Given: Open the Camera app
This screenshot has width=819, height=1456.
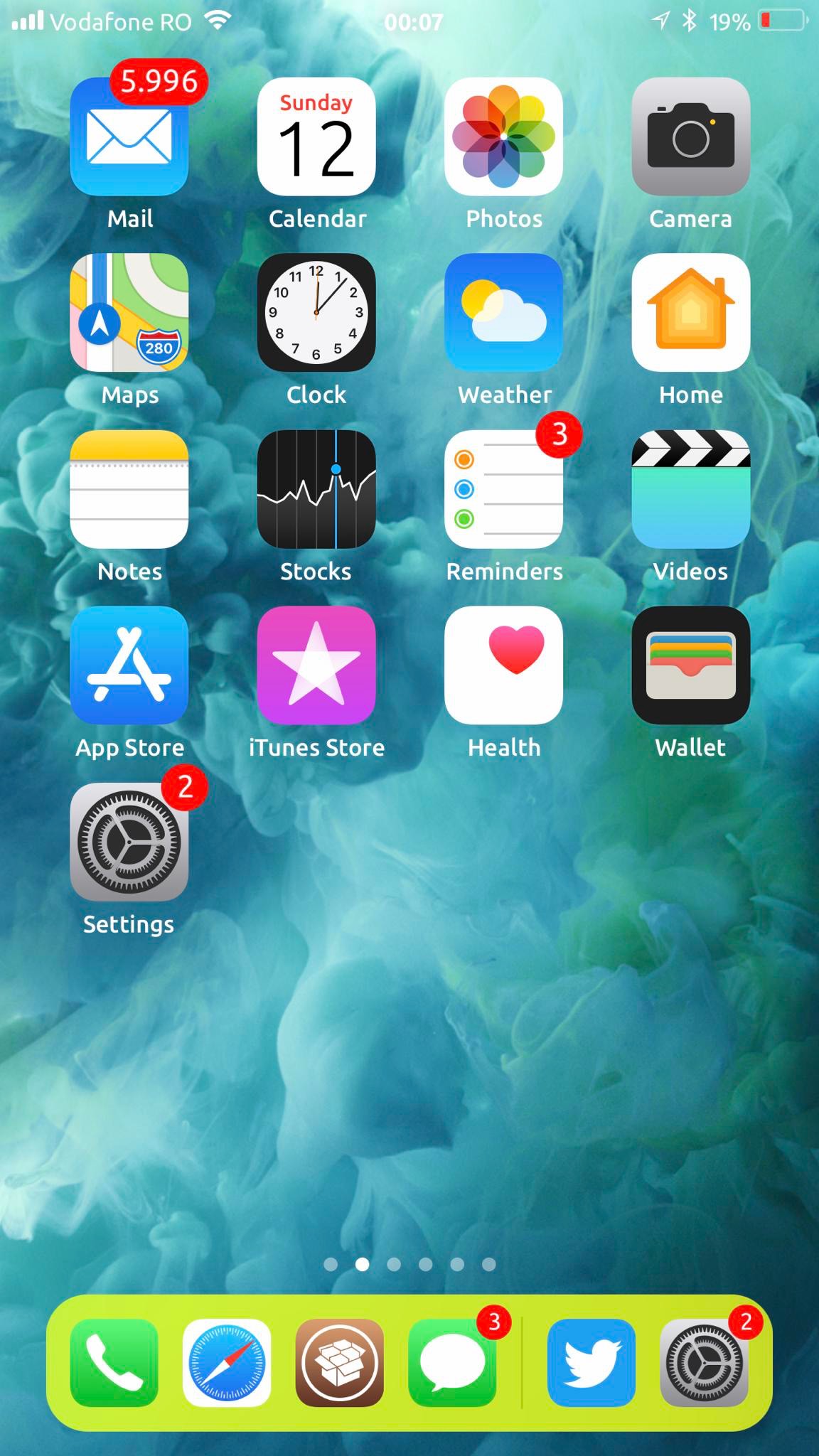Looking at the screenshot, I should coord(690,139).
